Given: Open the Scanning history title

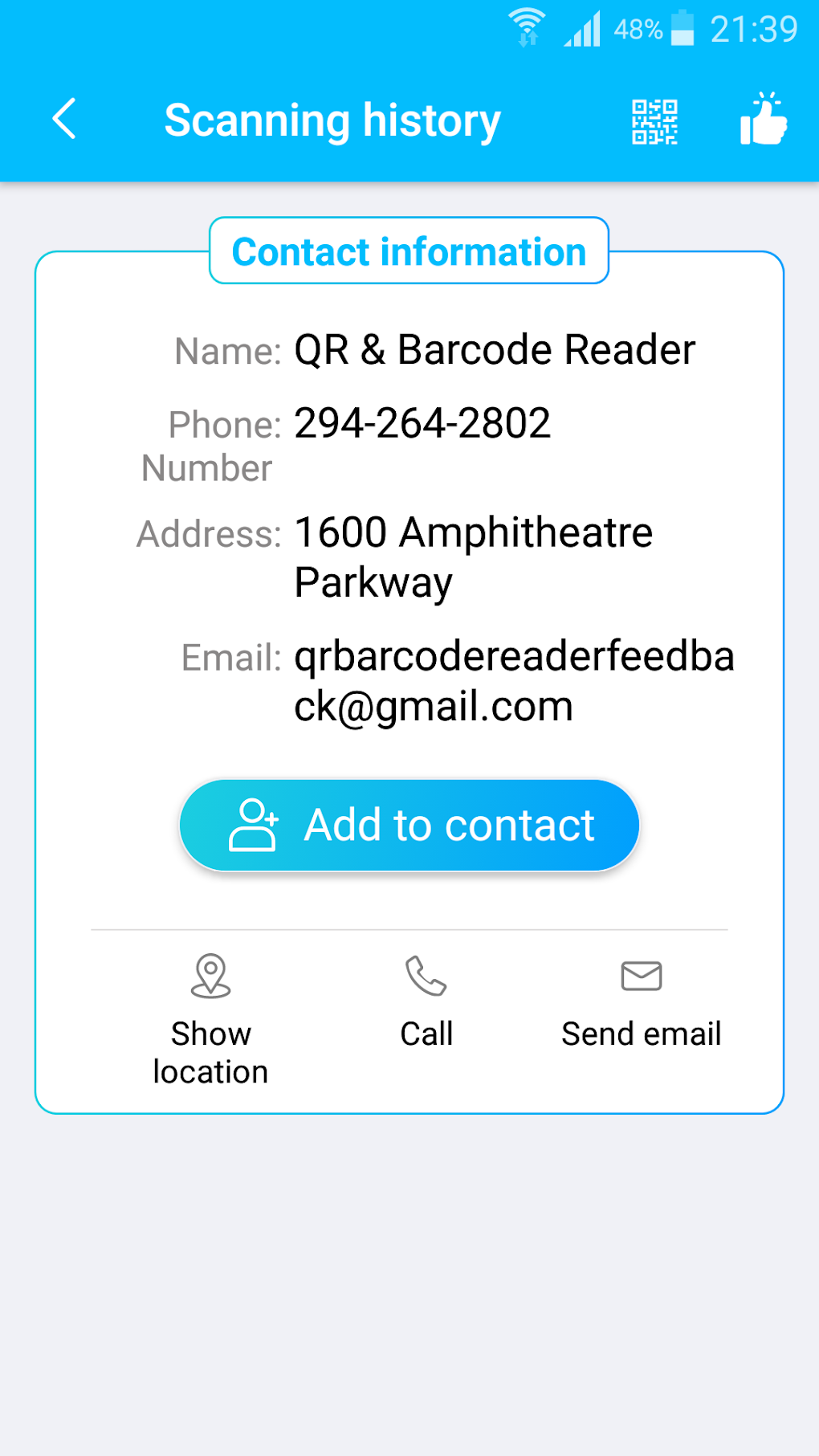Looking at the screenshot, I should click(x=332, y=119).
